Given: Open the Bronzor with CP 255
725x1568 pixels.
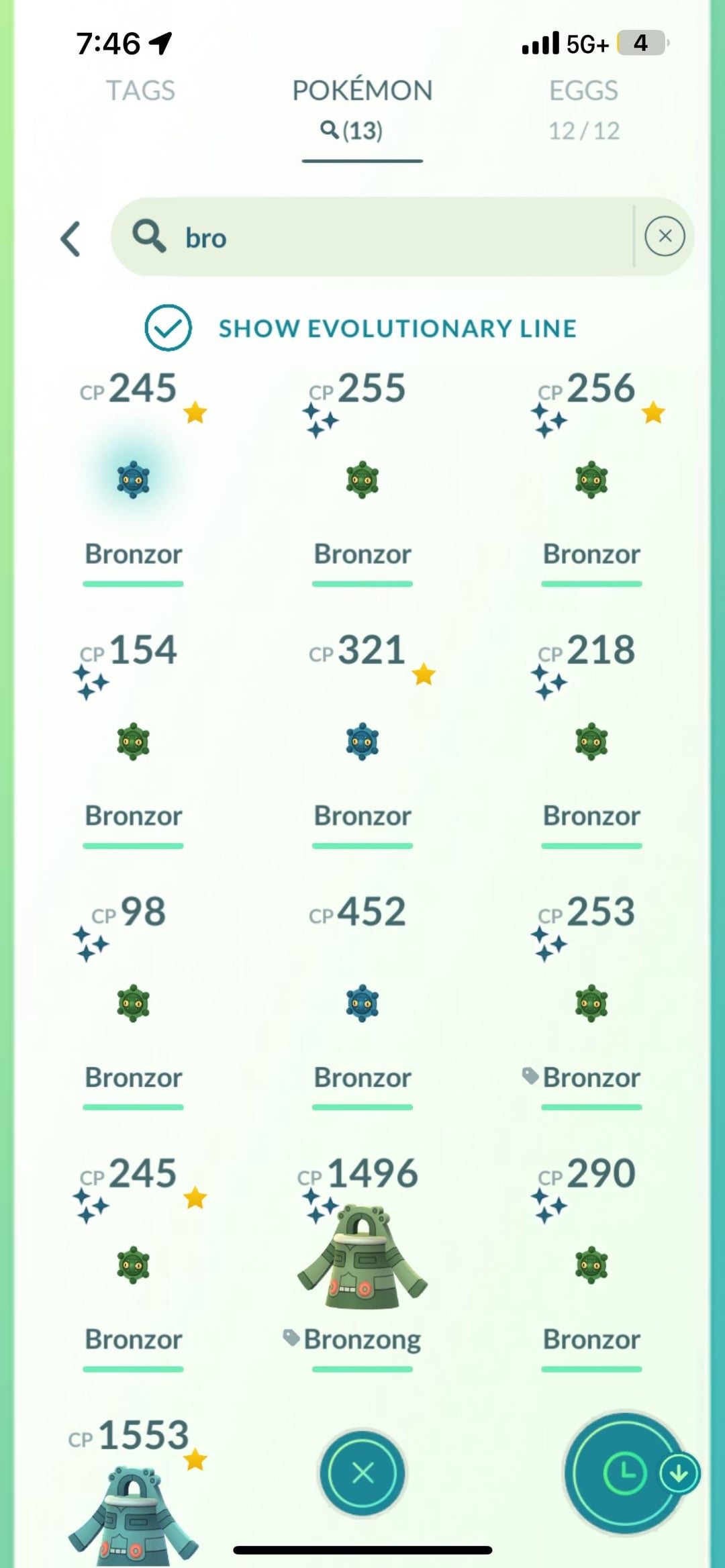Looking at the screenshot, I should (x=362, y=480).
